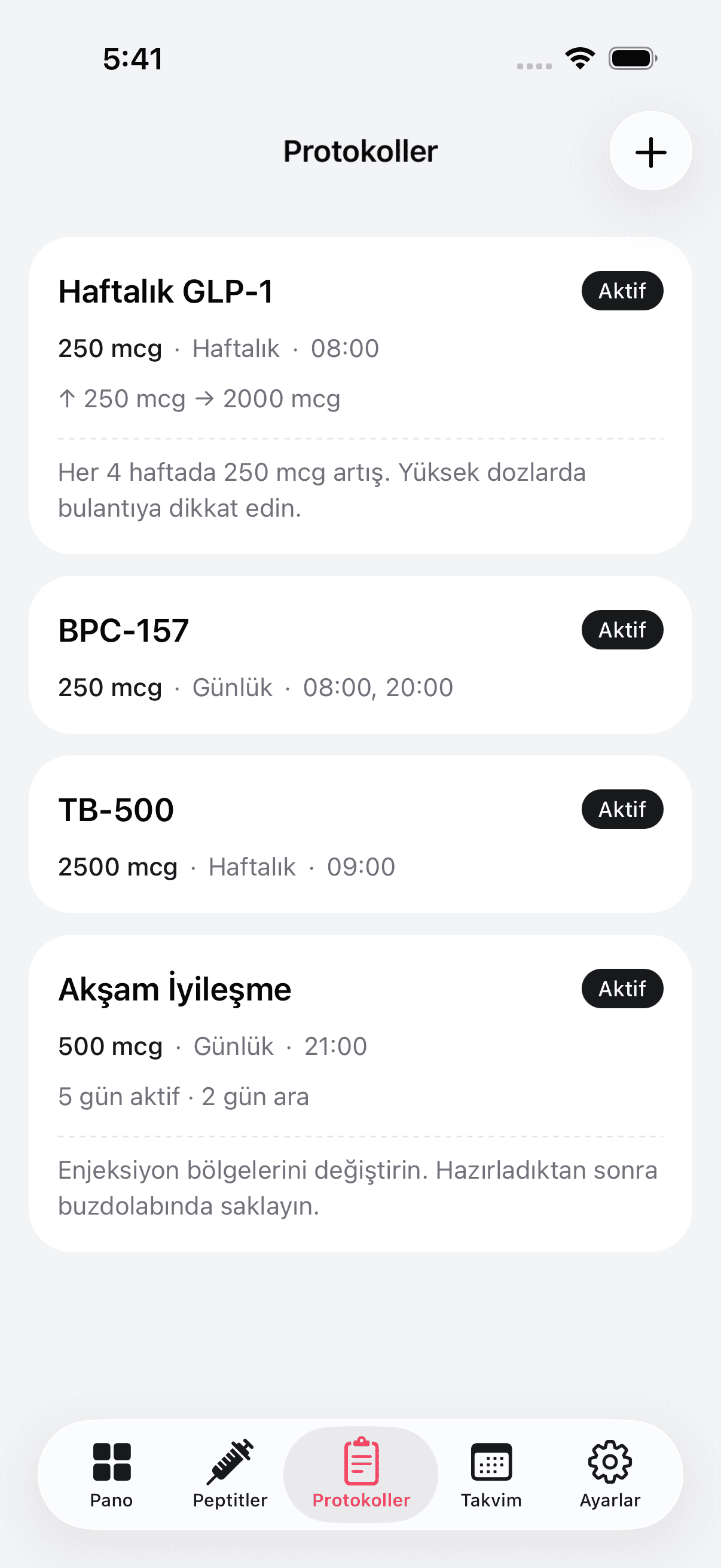Tap the plus icon to add a protocol
Image resolution: width=721 pixels, height=1568 pixels.
point(650,151)
